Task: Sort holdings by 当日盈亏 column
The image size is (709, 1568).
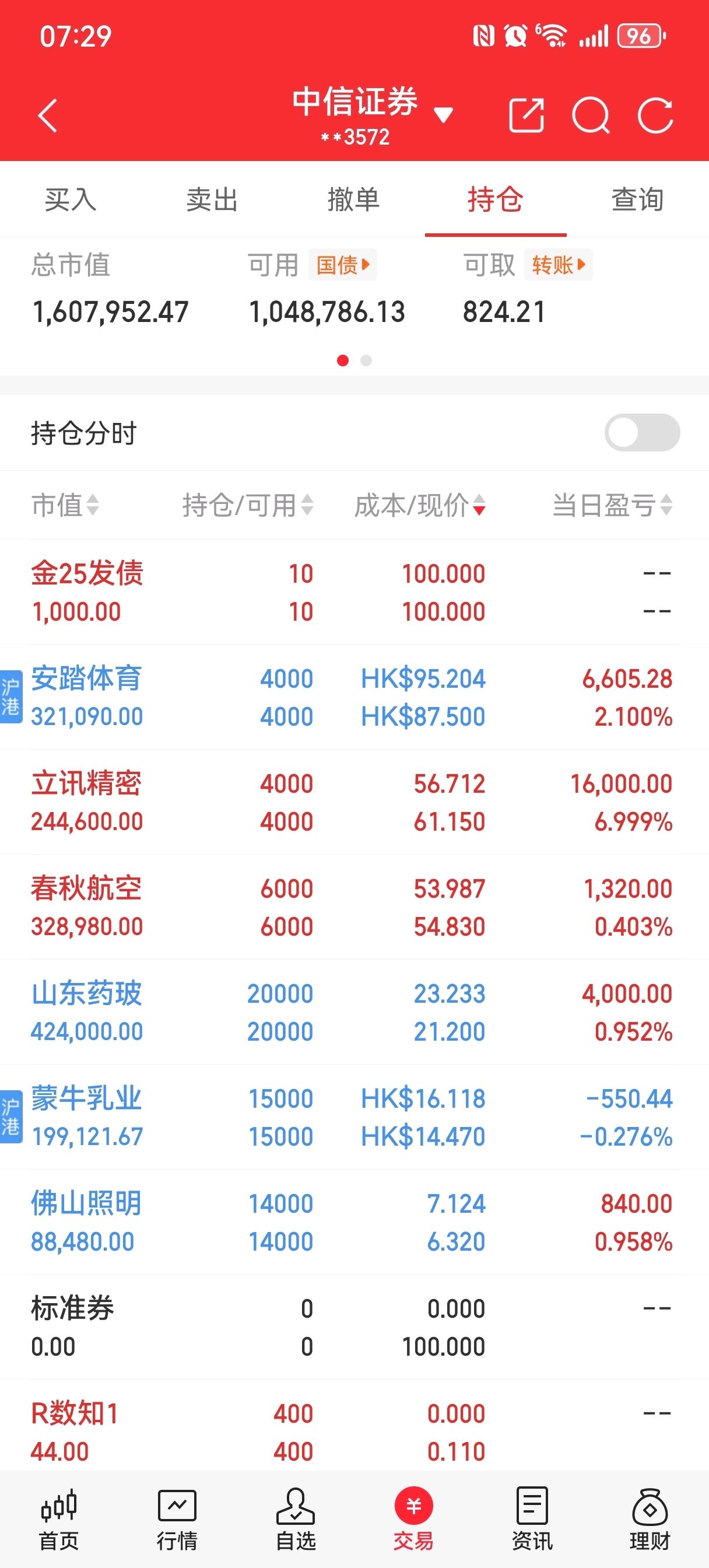Action: [612, 505]
